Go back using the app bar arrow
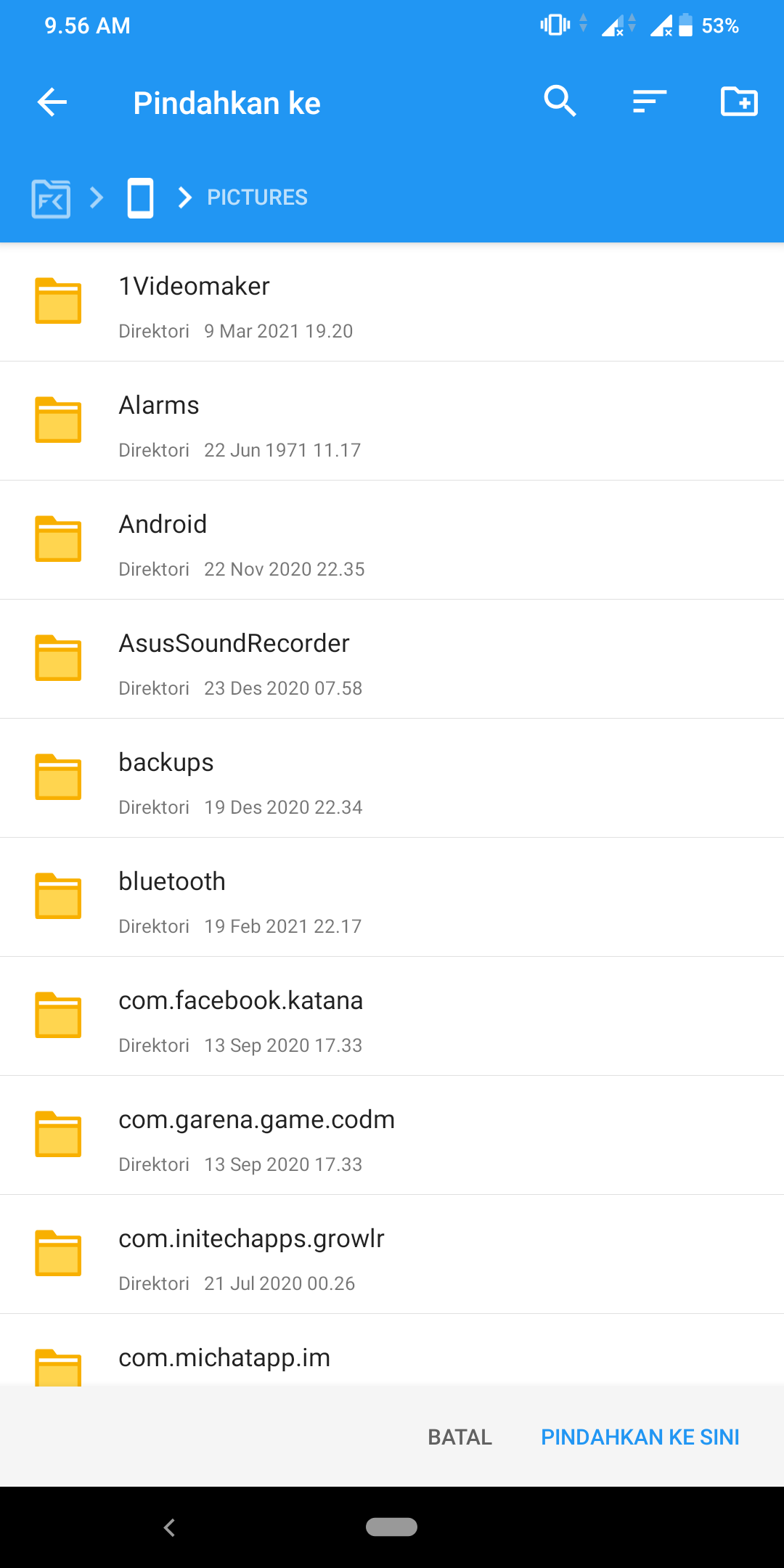 pyautogui.click(x=52, y=102)
